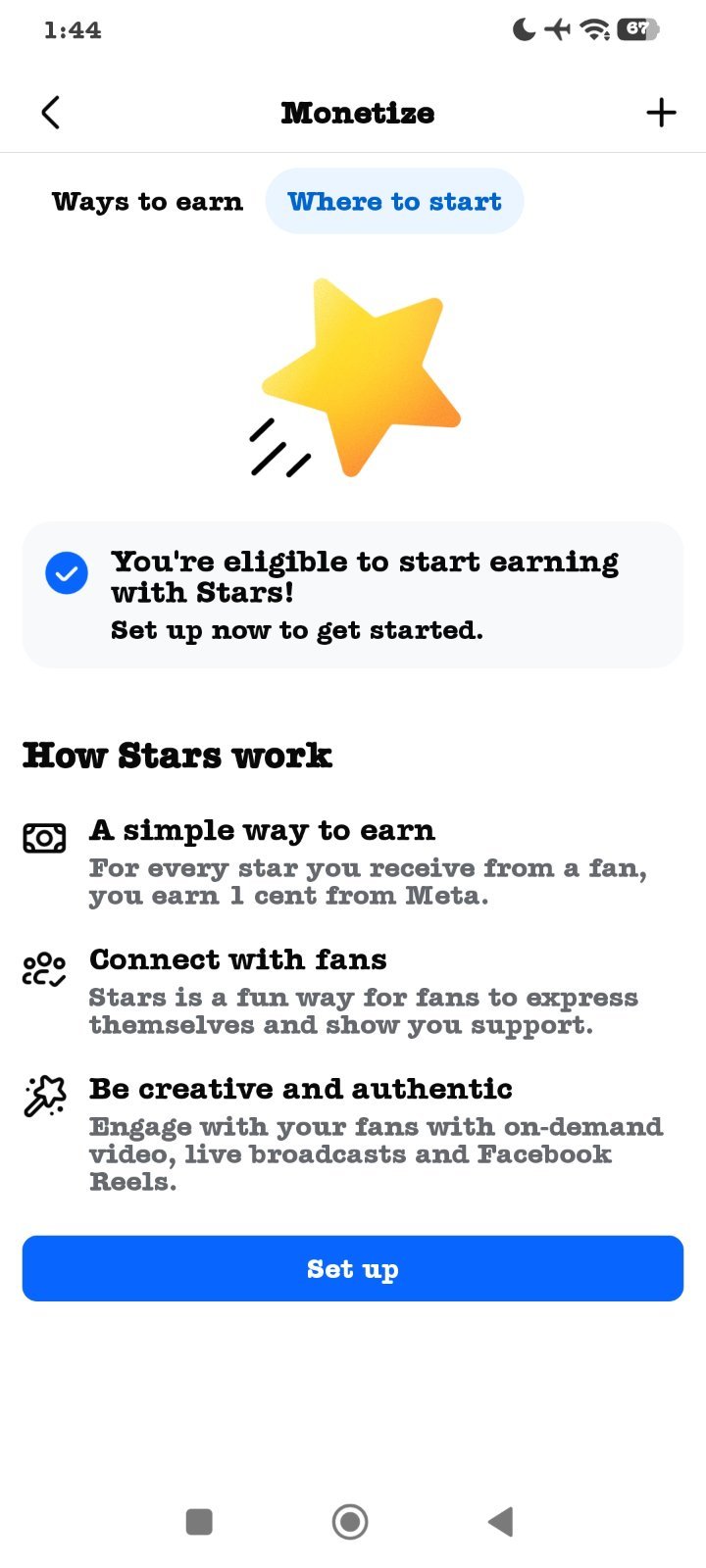The width and height of the screenshot is (706, 1568).
Task: Tap the plus icon in the header
Action: pos(662,113)
